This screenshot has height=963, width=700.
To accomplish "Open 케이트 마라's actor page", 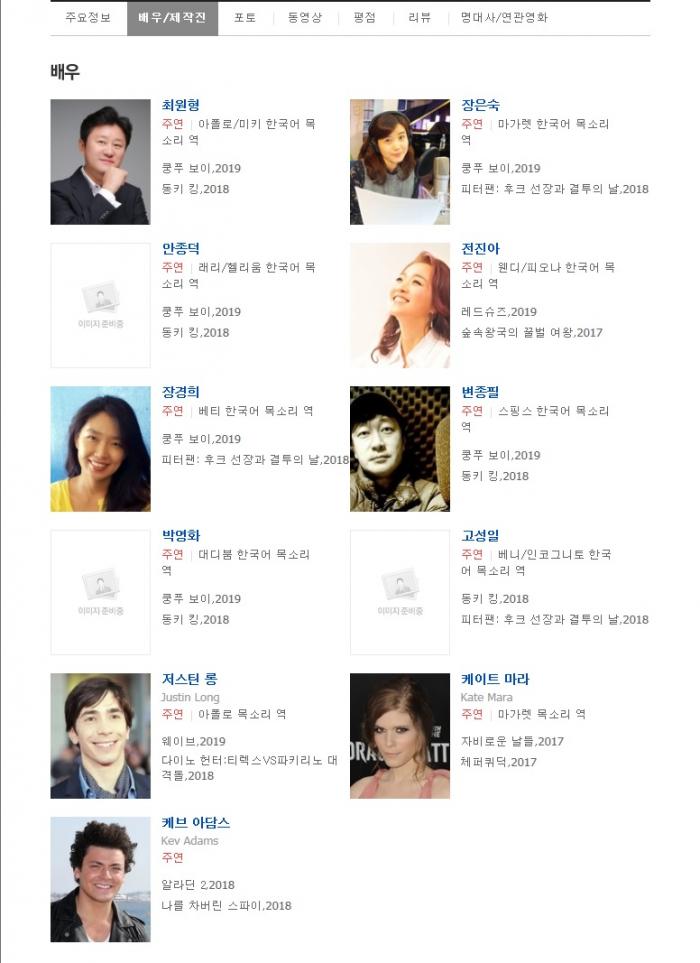I will pos(495,679).
